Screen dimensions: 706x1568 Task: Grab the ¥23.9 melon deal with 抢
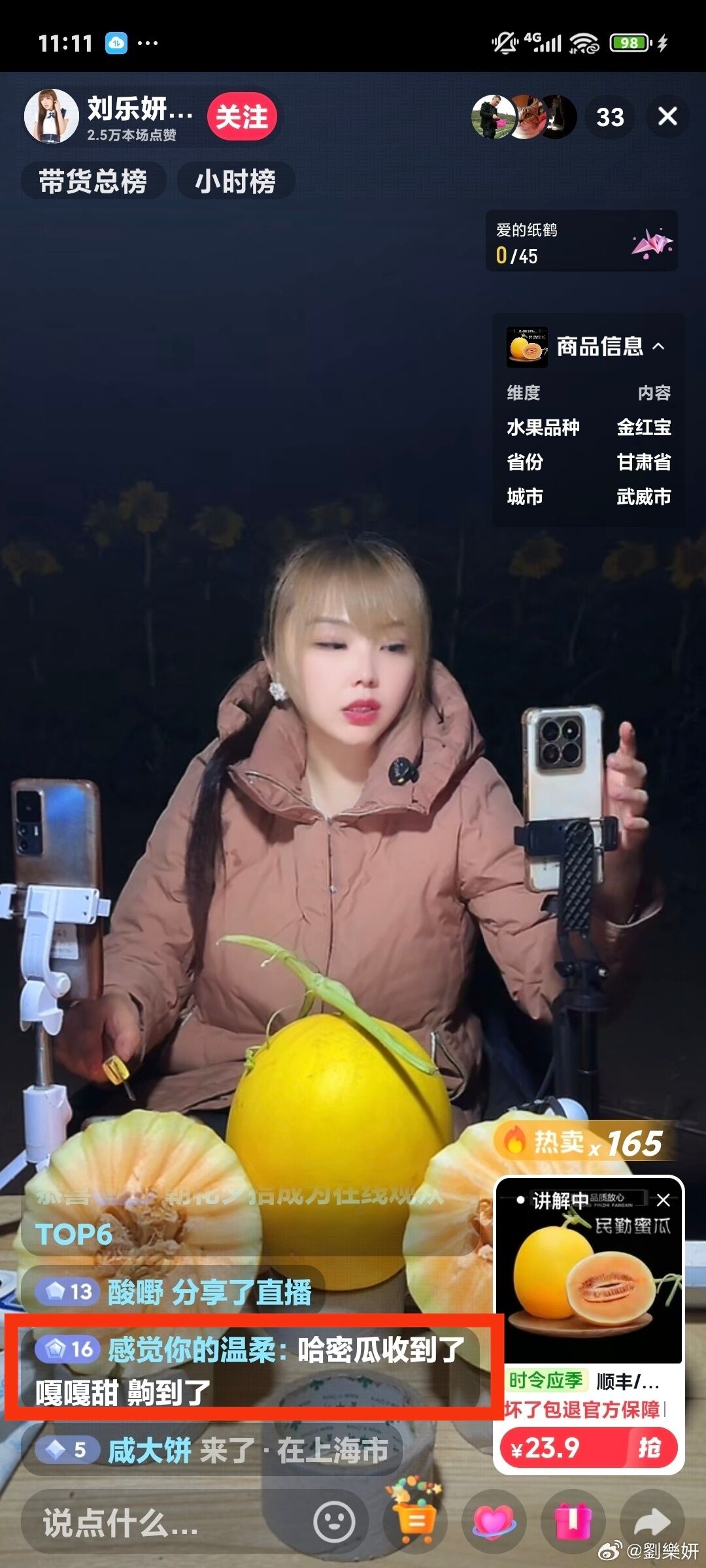[588, 1448]
